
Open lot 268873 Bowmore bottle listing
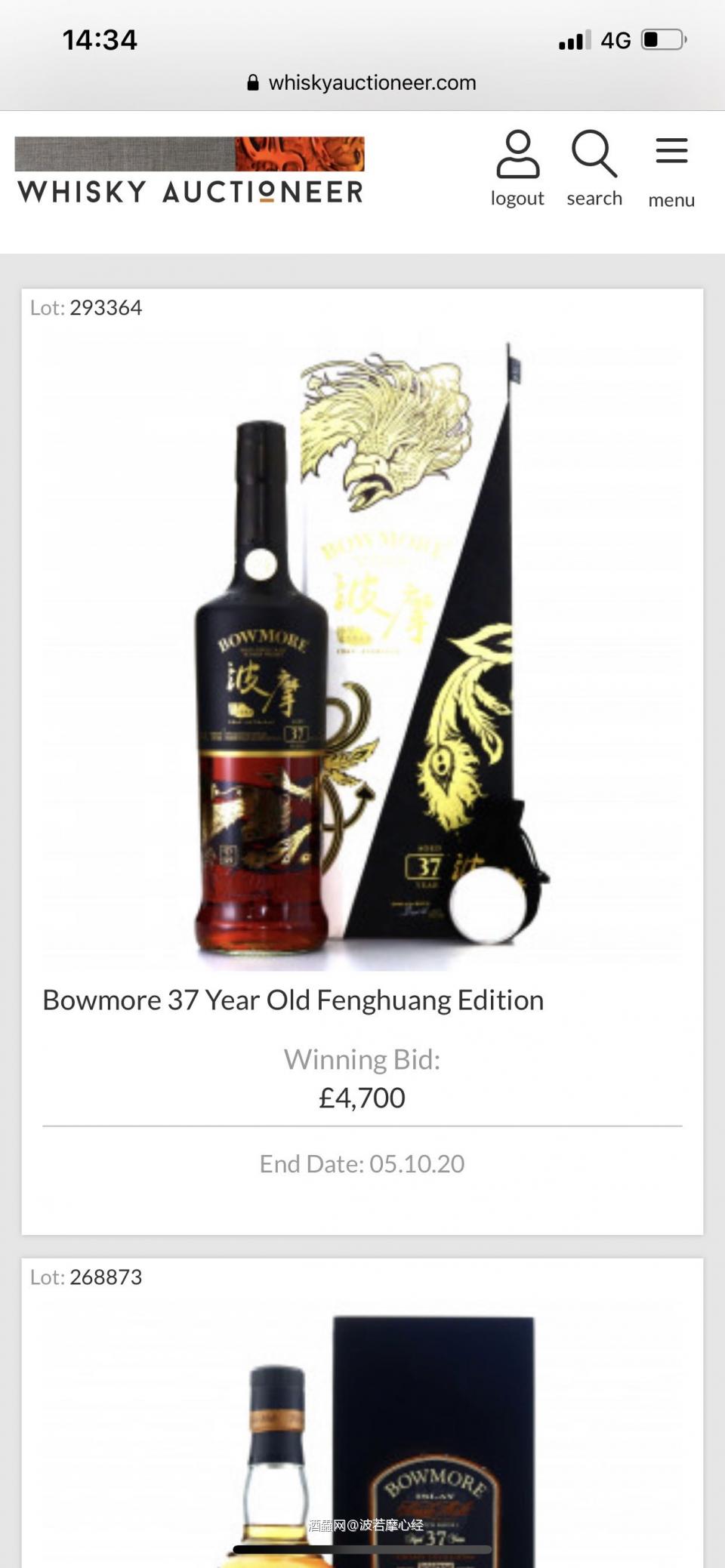point(362,1434)
